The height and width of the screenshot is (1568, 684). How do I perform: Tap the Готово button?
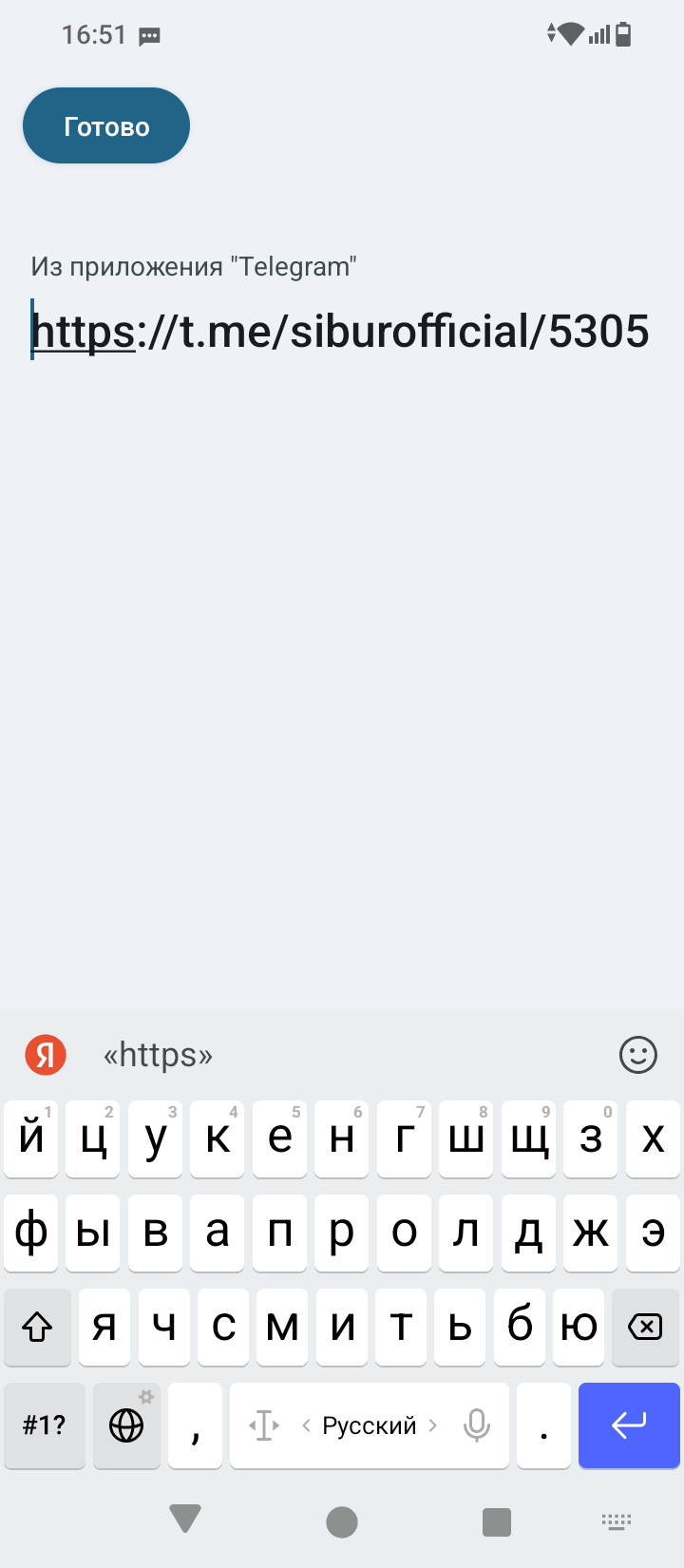(106, 126)
